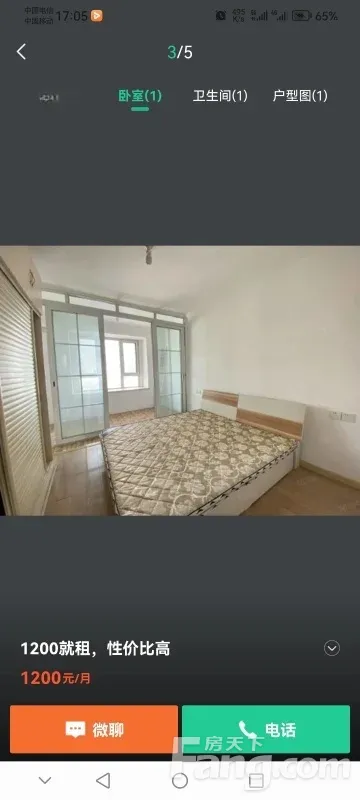The height and width of the screenshot is (800, 360).
Task: Switch to the 户型图(1) tab
Action: point(300,95)
